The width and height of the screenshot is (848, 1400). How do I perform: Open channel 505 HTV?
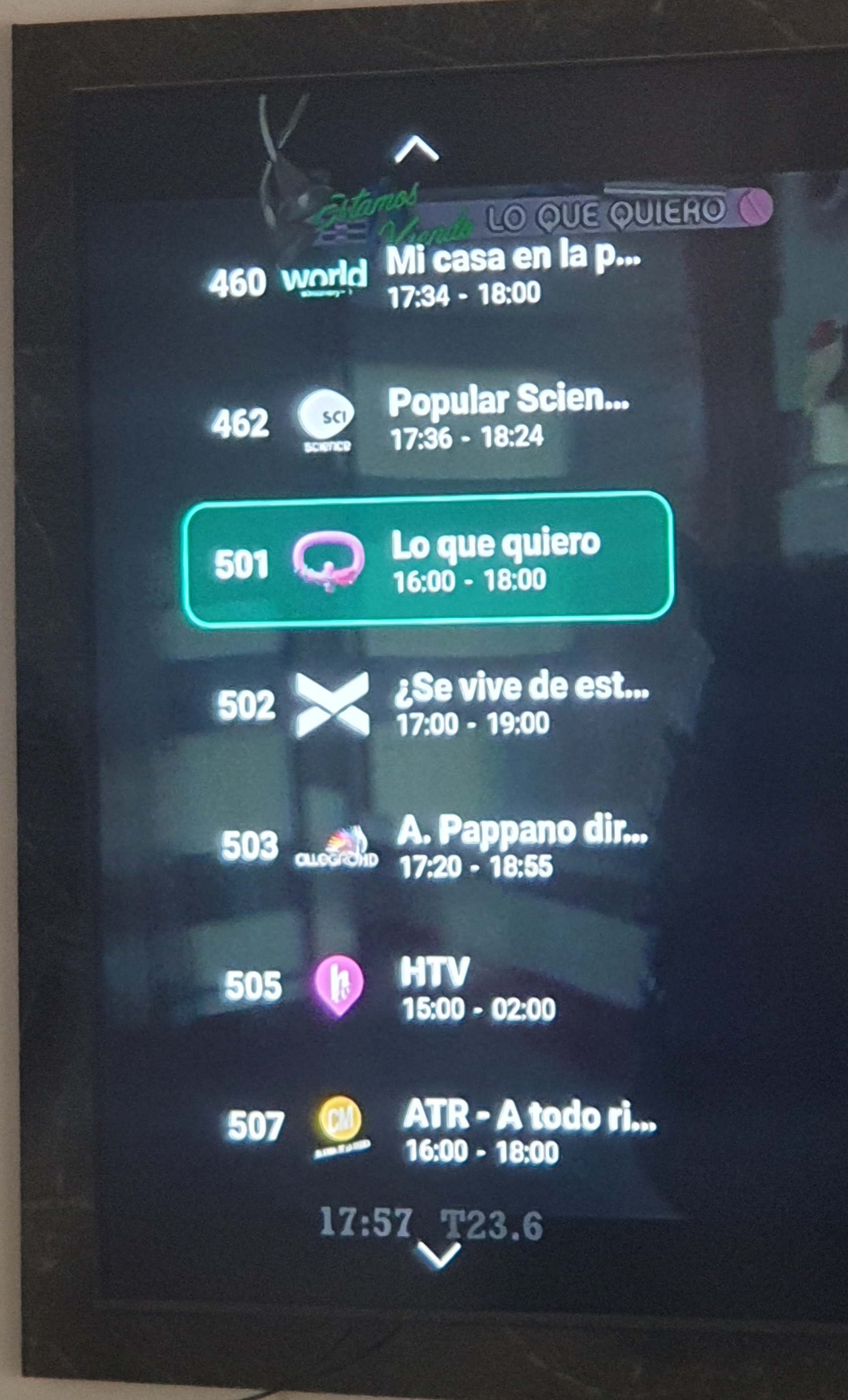[x=392, y=988]
